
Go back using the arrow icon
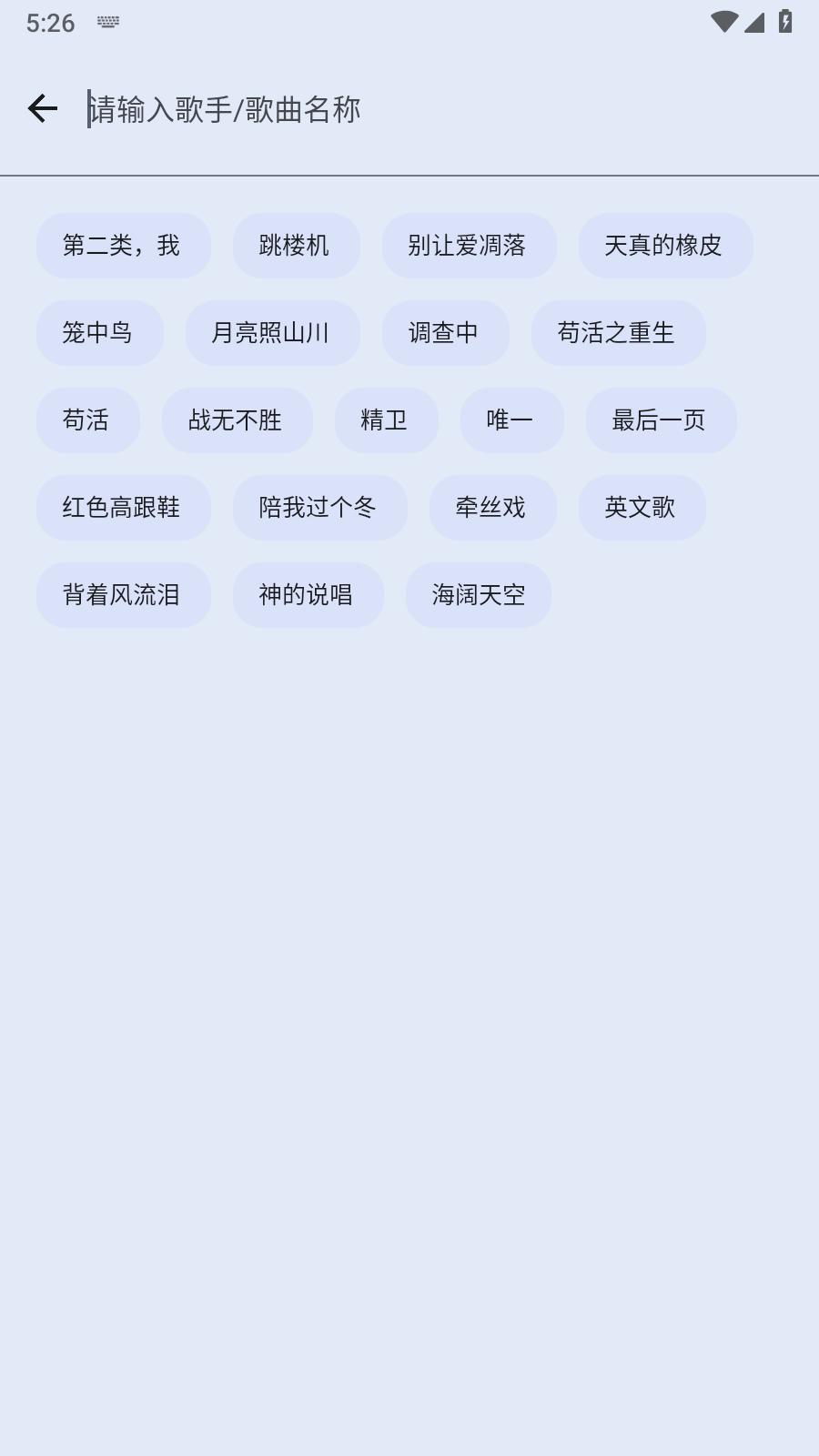click(43, 109)
